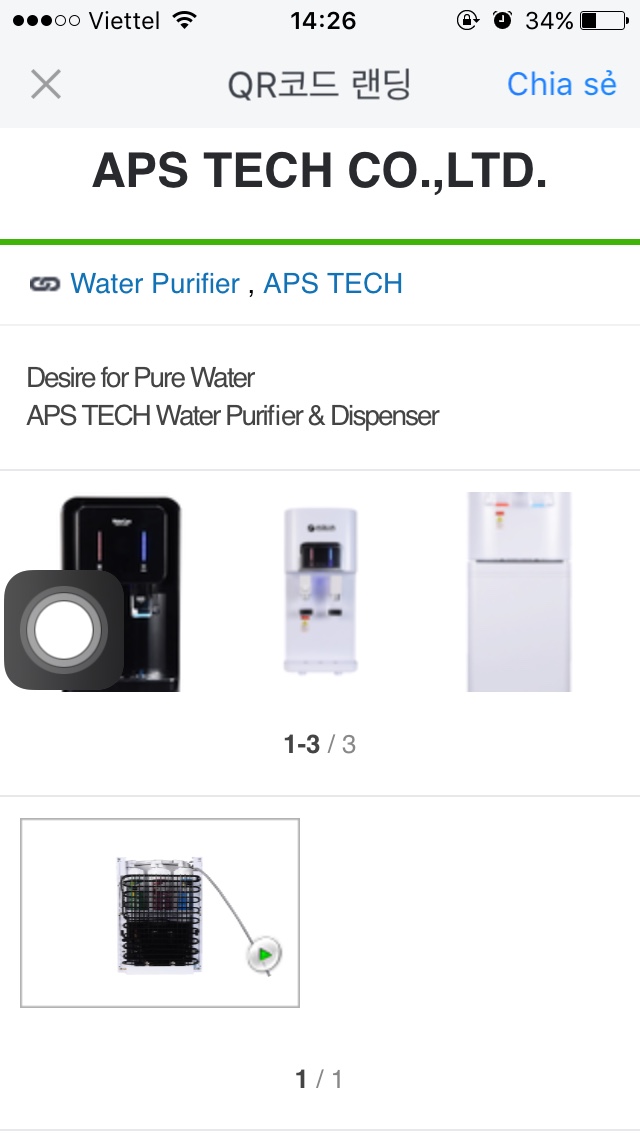Close the QR code landing page
640x1136 pixels.
coord(46,85)
